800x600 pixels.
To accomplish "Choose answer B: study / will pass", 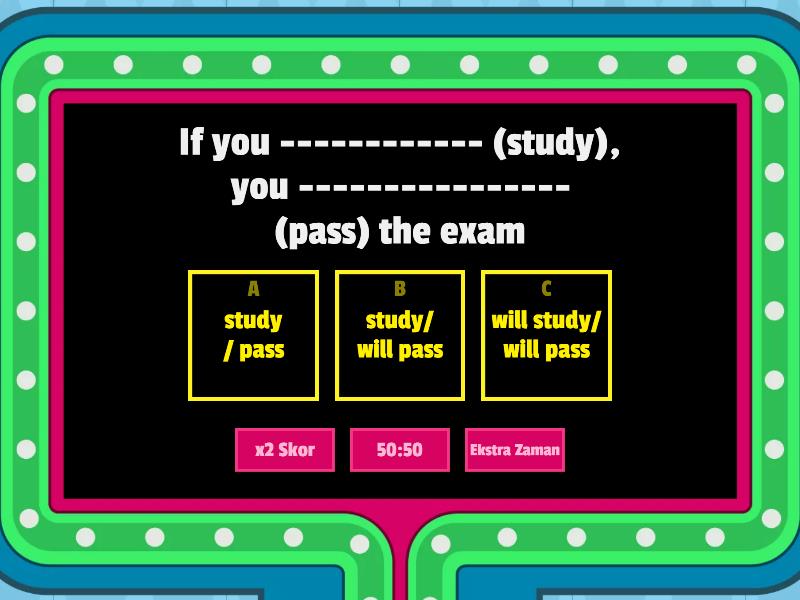I will [x=400, y=335].
